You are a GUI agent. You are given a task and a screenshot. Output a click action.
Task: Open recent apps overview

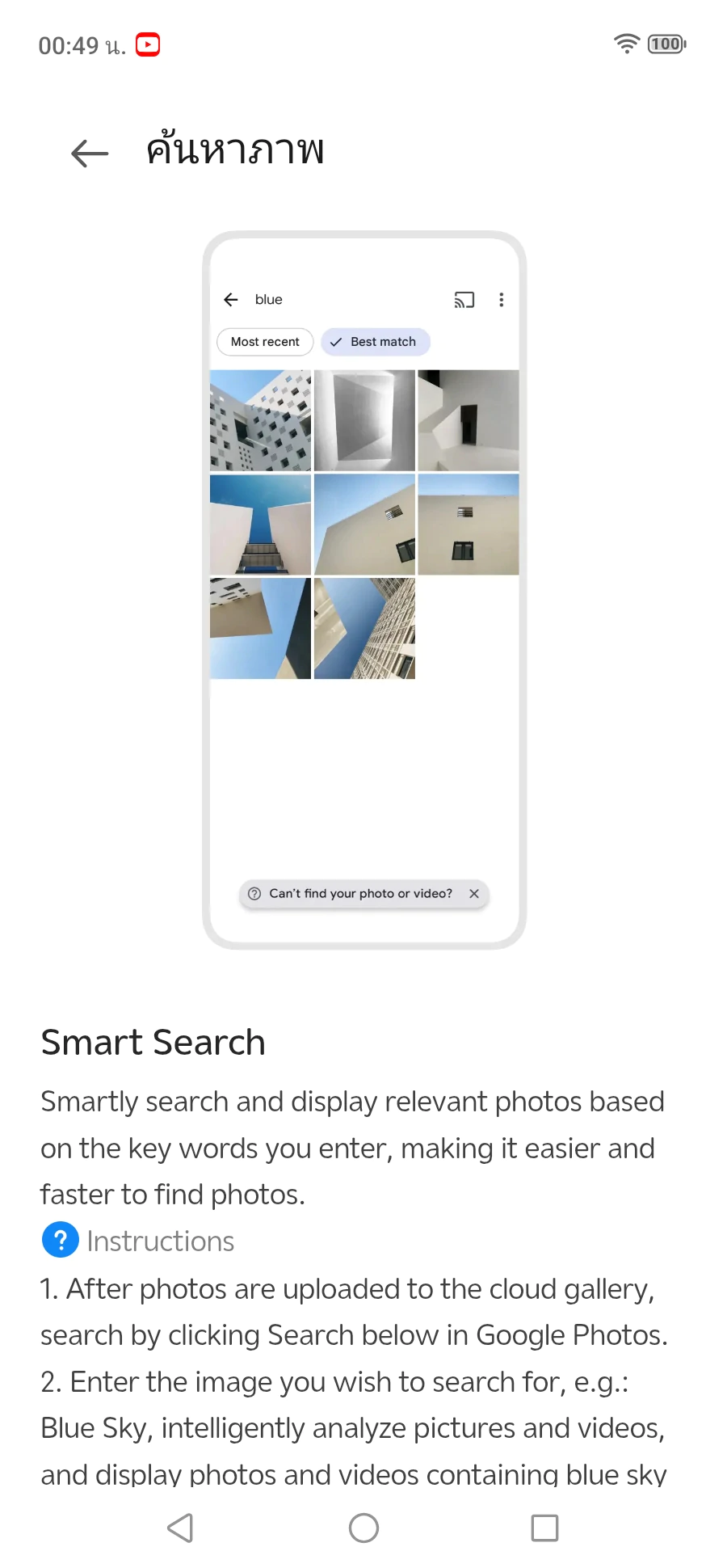coord(544,1528)
